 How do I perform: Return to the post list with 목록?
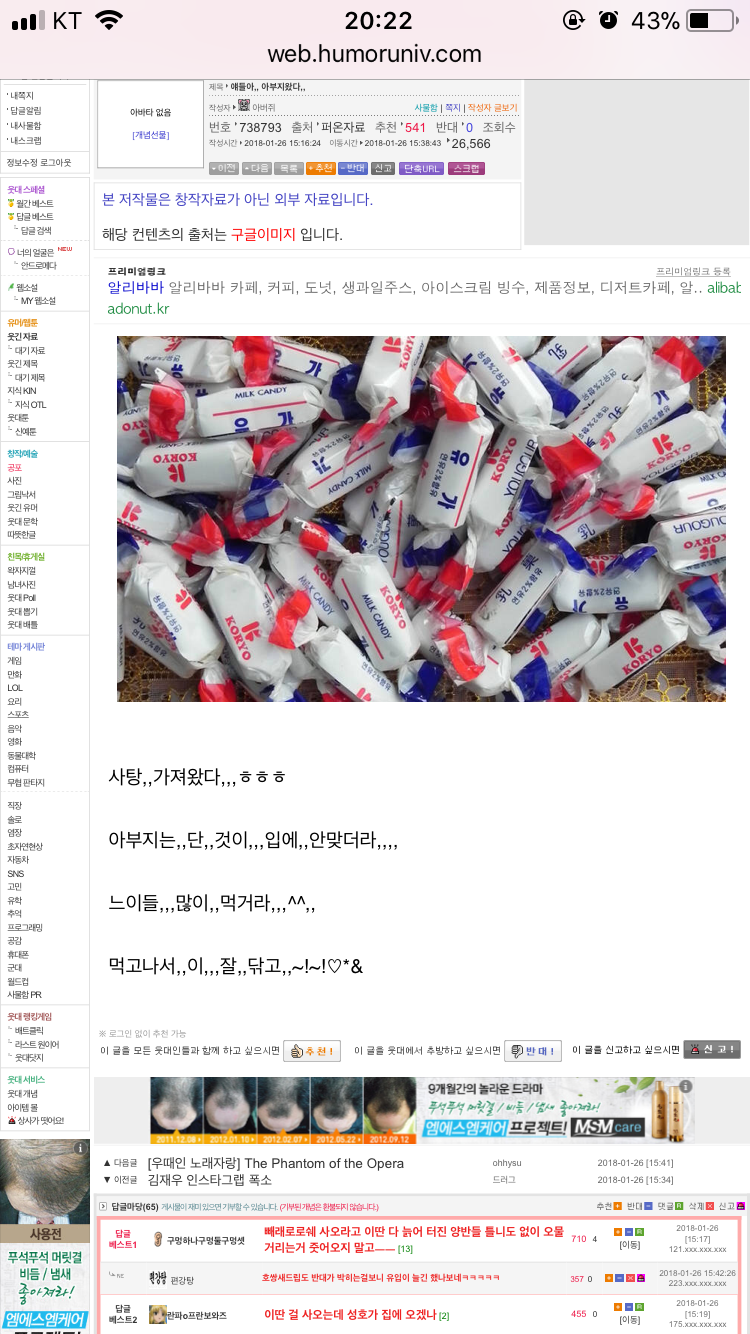(x=288, y=168)
